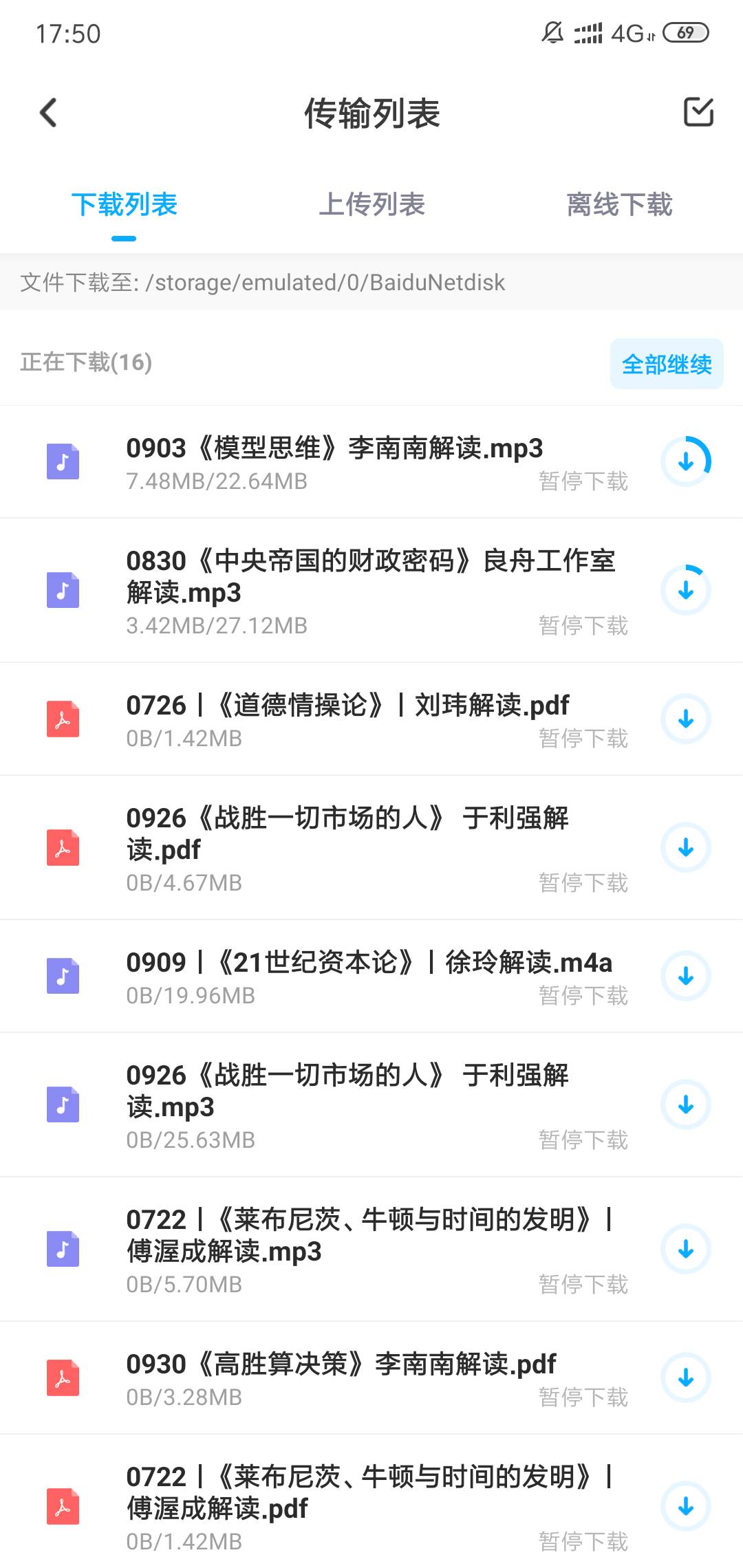Viewport: 743px width, 1568px height.
Task: Resume download of 0726《道德情操论》pdf
Action: tap(685, 719)
